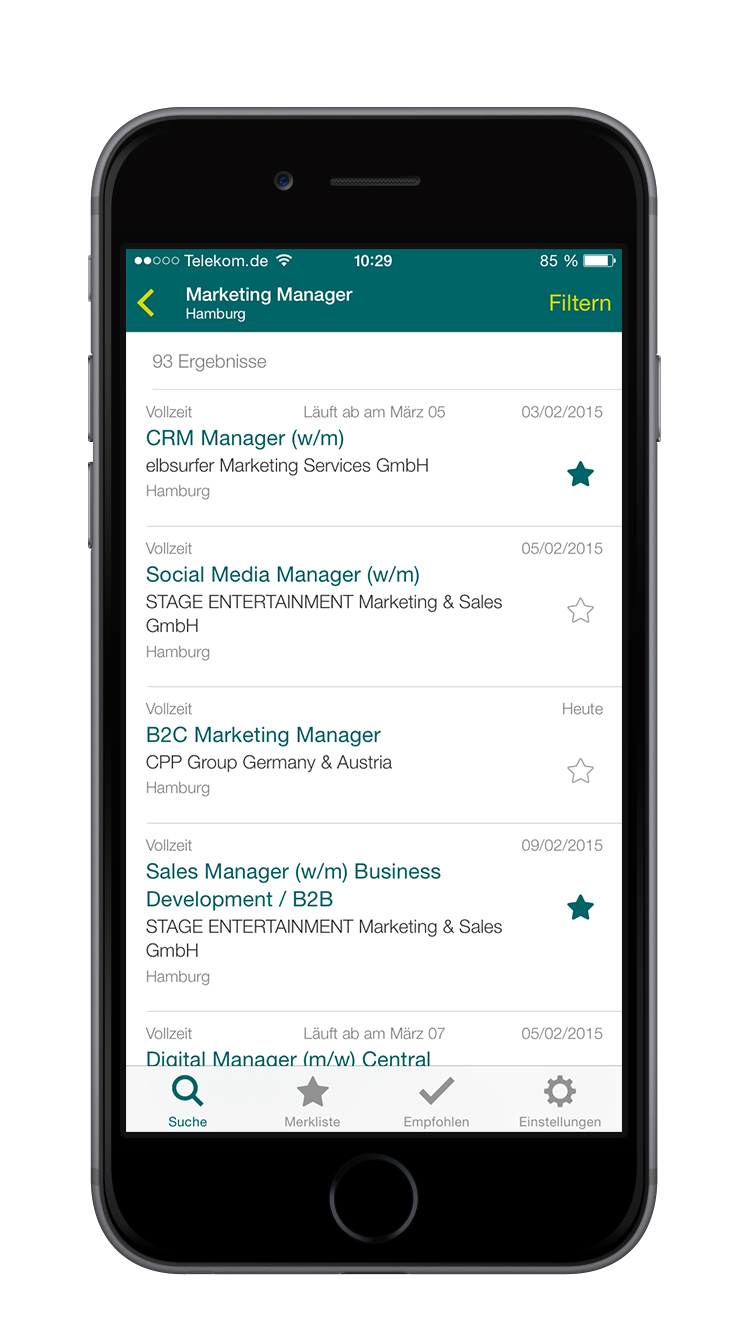Star the Social Media Manager job
The width and height of the screenshot is (750, 1334).
[580, 611]
